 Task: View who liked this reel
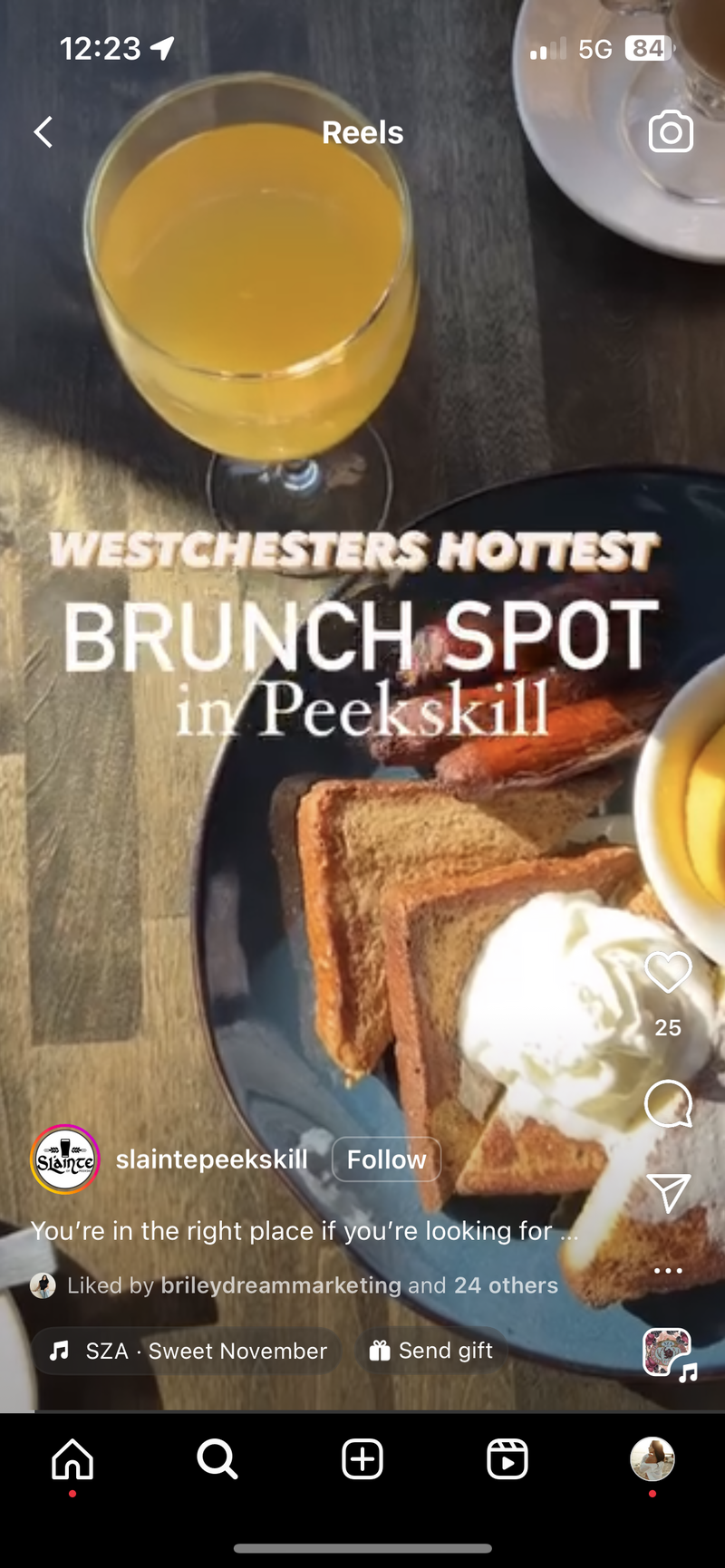click(x=313, y=1285)
